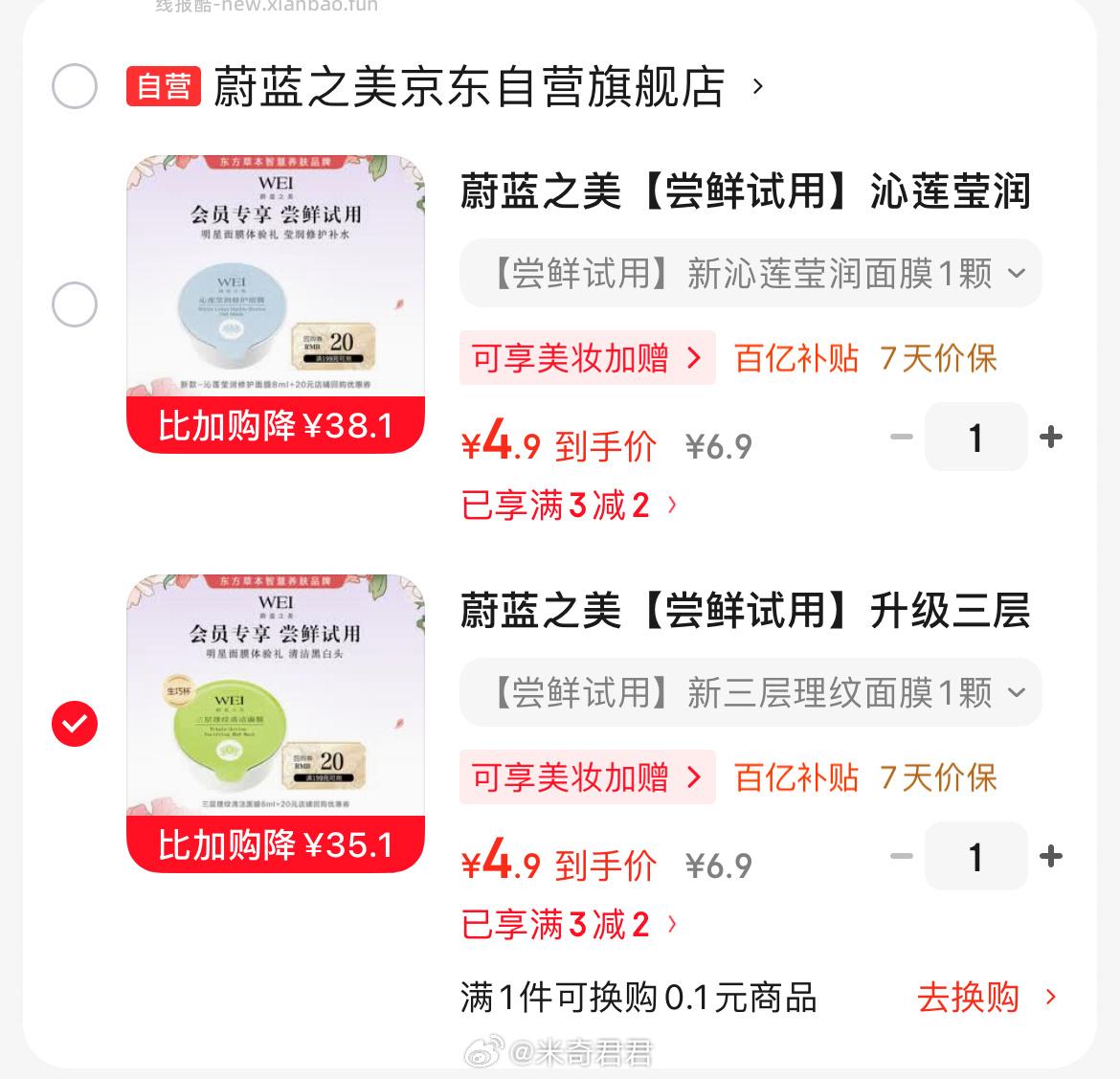The image size is (1120, 1079).
Task: View 已享满3减2 details for 沁莲莹润
Action: click(569, 505)
